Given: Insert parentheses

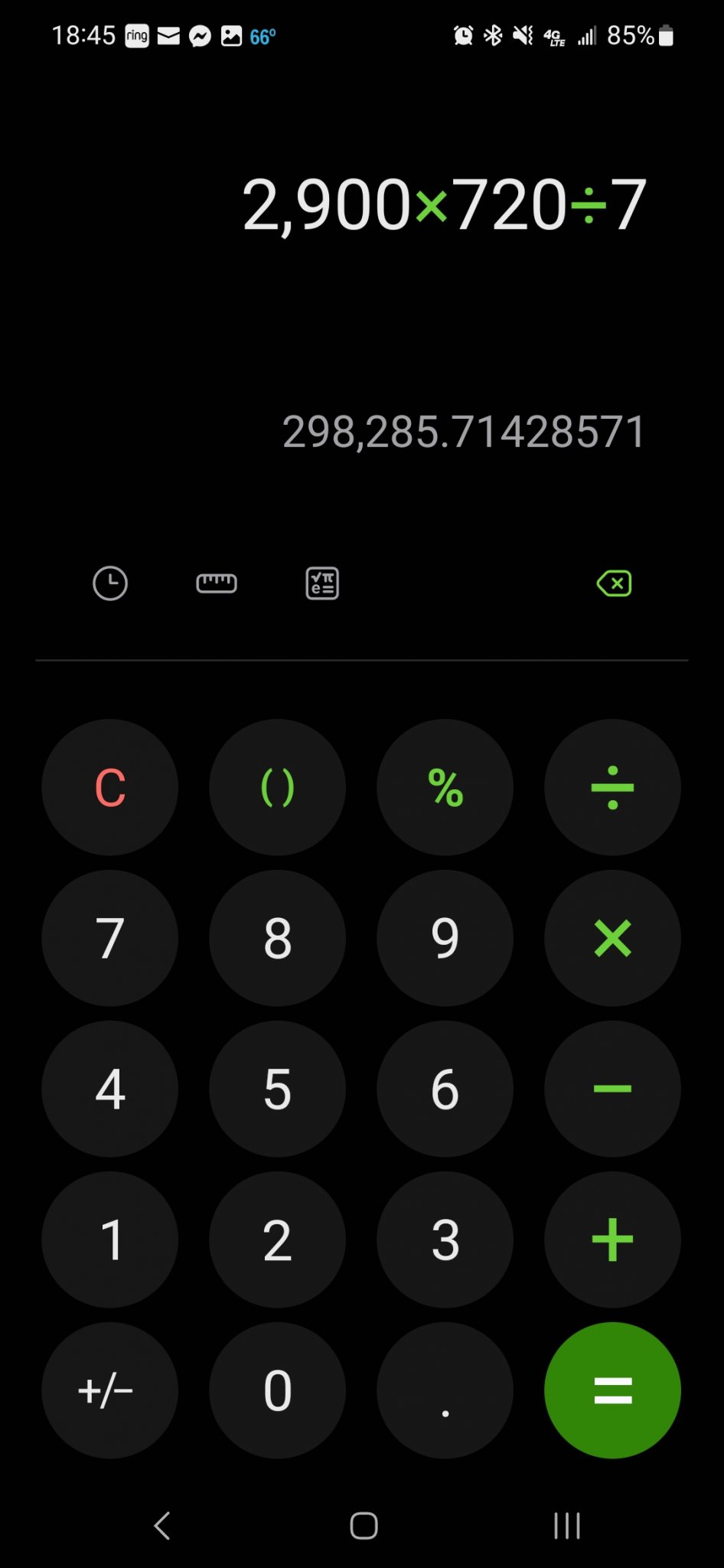Looking at the screenshot, I should coord(278,787).
